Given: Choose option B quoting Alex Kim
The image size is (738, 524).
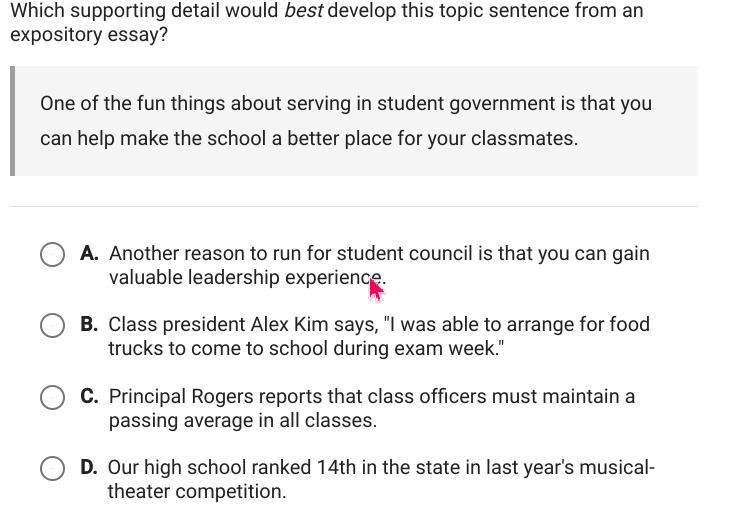Looking at the screenshot, I should click(53, 326).
